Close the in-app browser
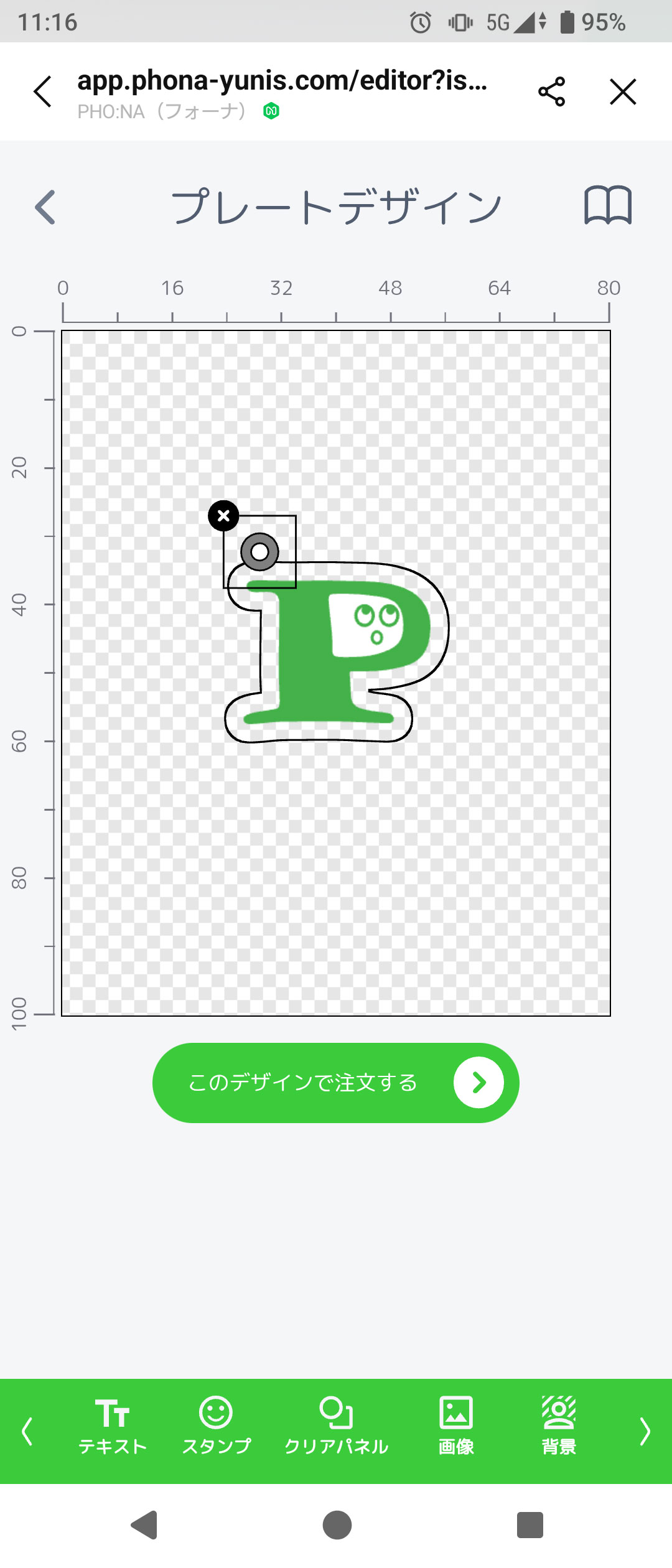Viewport: 672px width, 1568px height. click(623, 92)
